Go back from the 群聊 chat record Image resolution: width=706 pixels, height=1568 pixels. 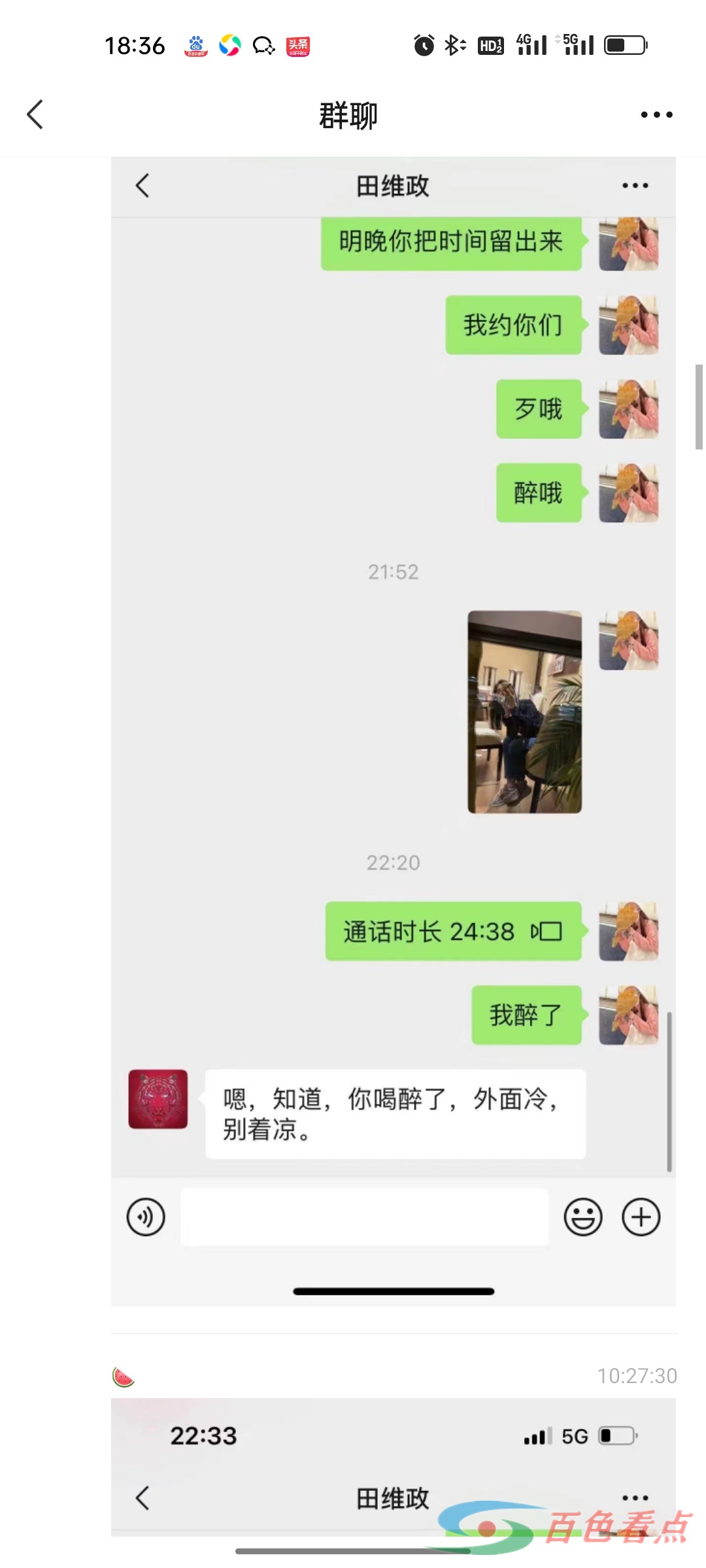tap(35, 114)
